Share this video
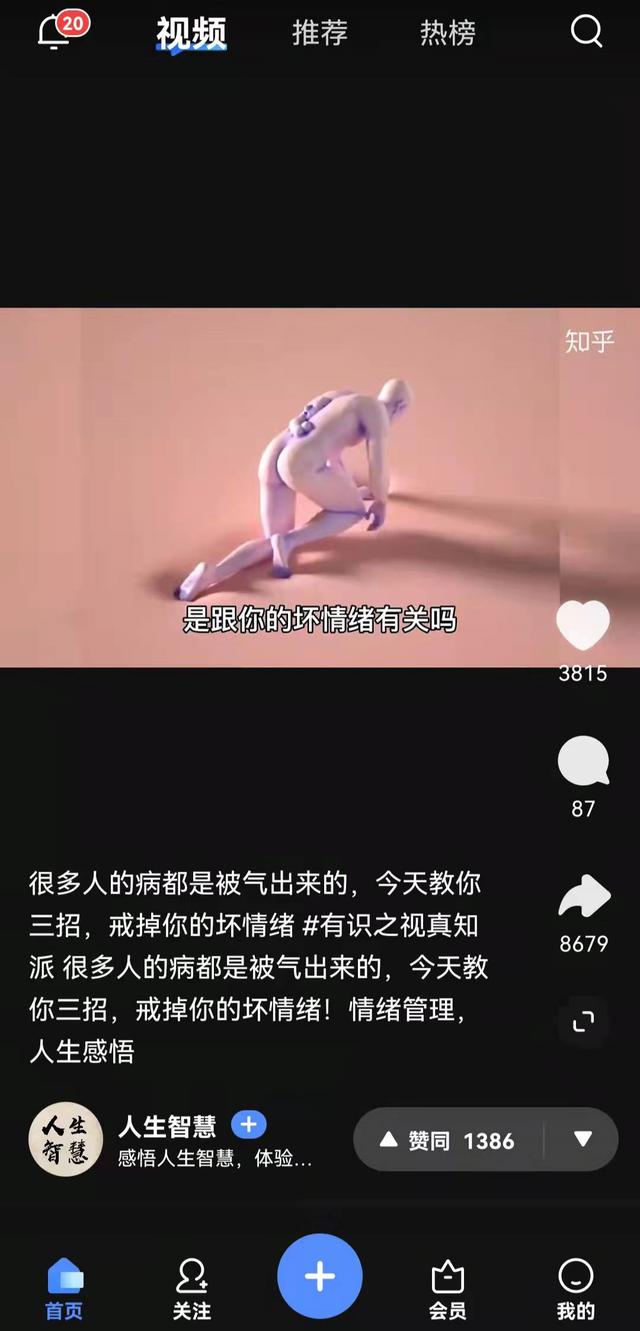The height and width of the screenshot is (1331, 640). pyautogui.click(x=584, y=897)
